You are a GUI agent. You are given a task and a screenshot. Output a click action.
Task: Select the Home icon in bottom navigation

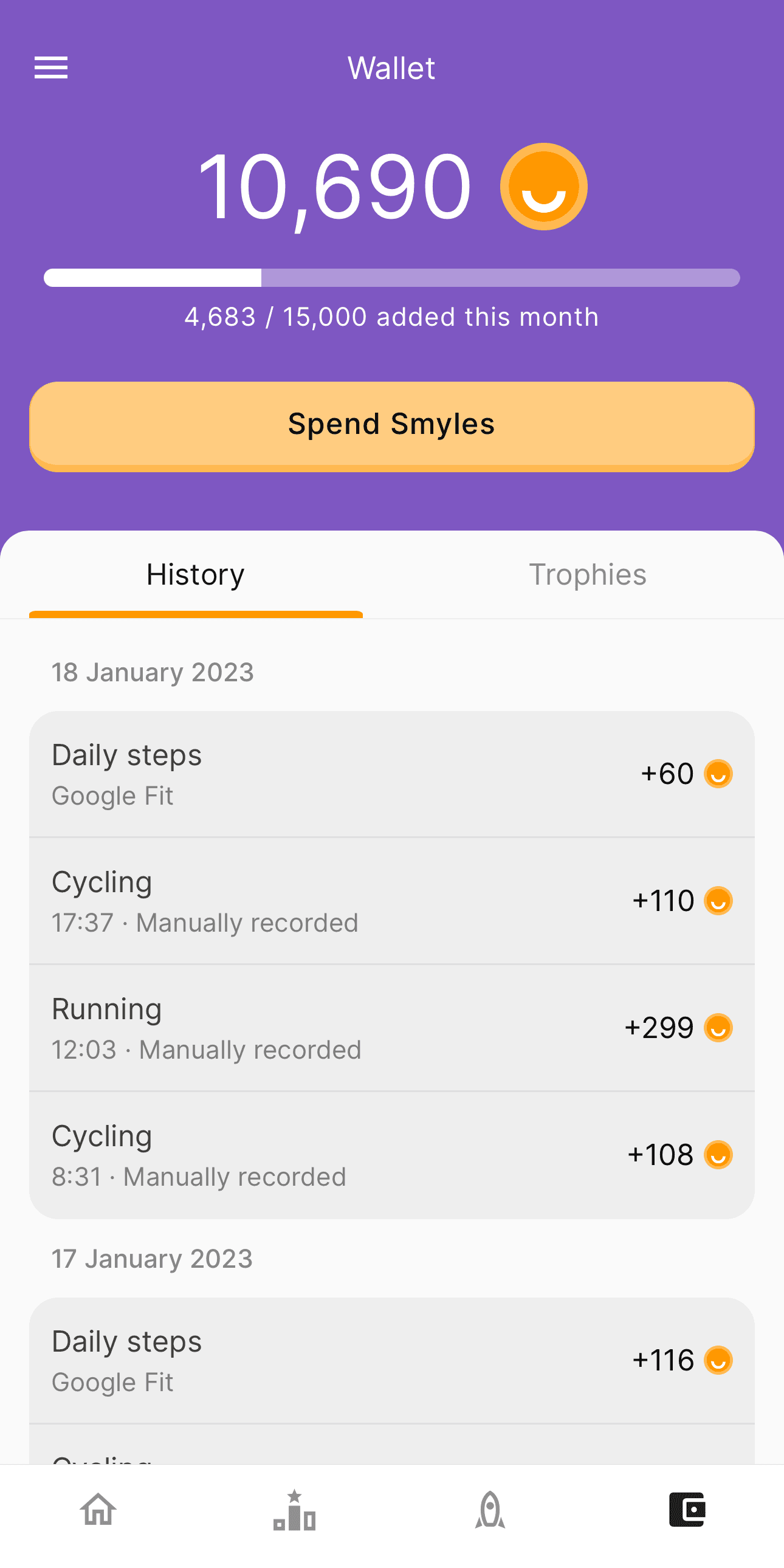[x=98, y=1510]
